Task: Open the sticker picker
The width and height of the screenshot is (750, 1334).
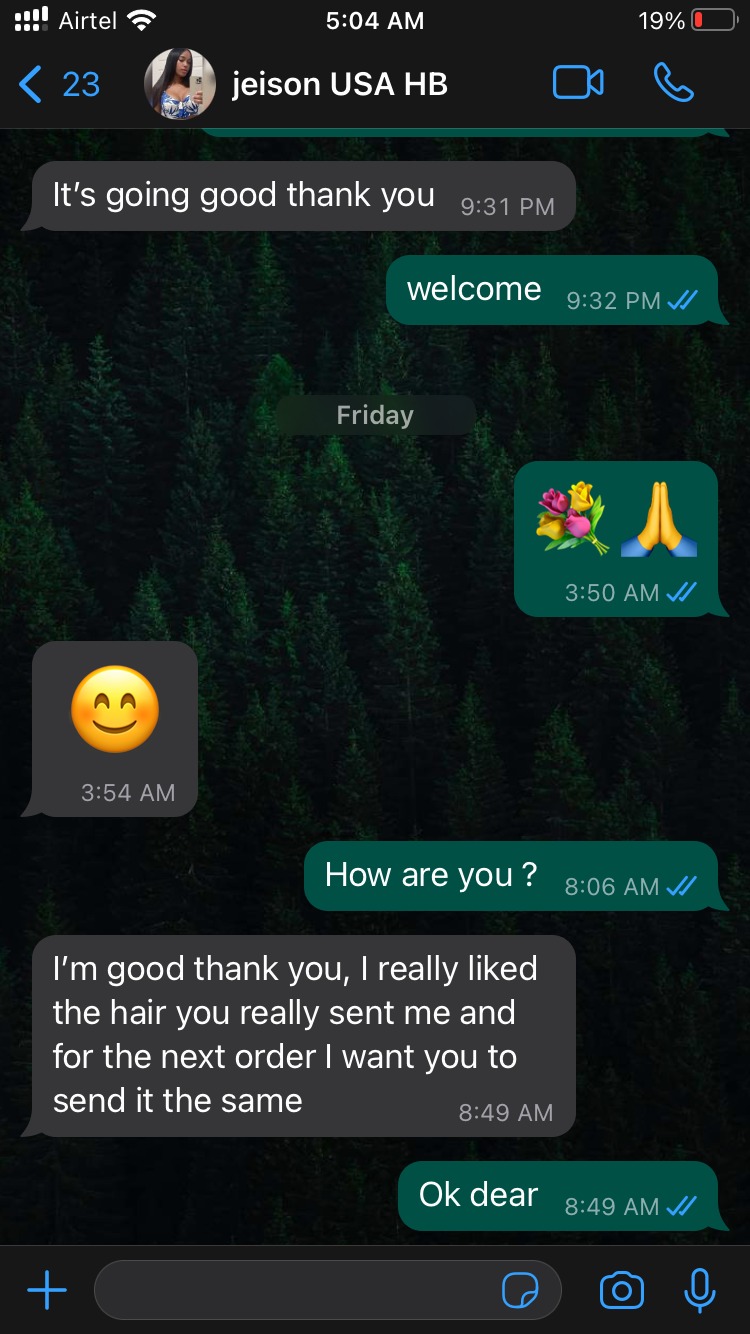Action: (x=520, y=1291)
